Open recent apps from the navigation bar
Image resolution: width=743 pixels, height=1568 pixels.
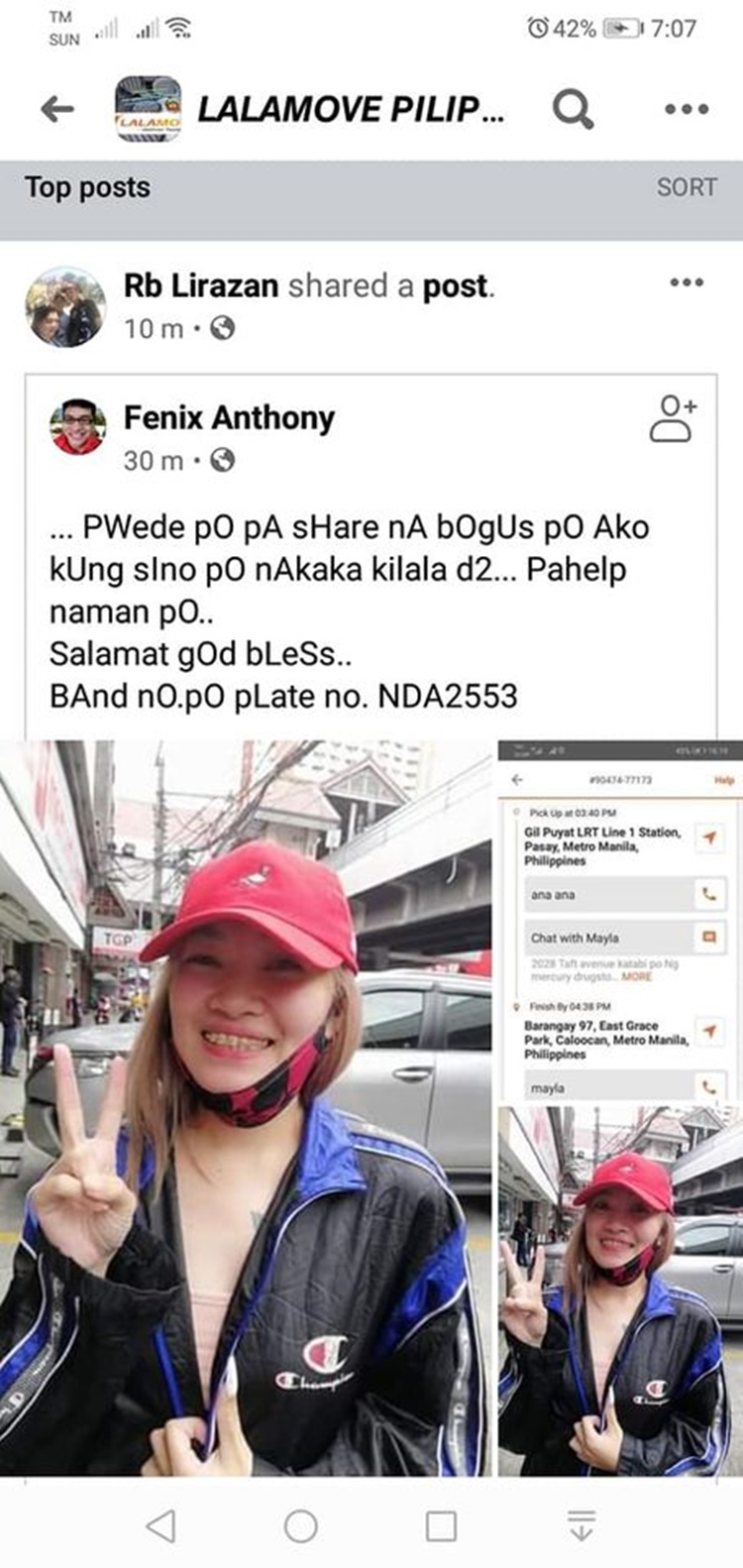point(441,1525)
